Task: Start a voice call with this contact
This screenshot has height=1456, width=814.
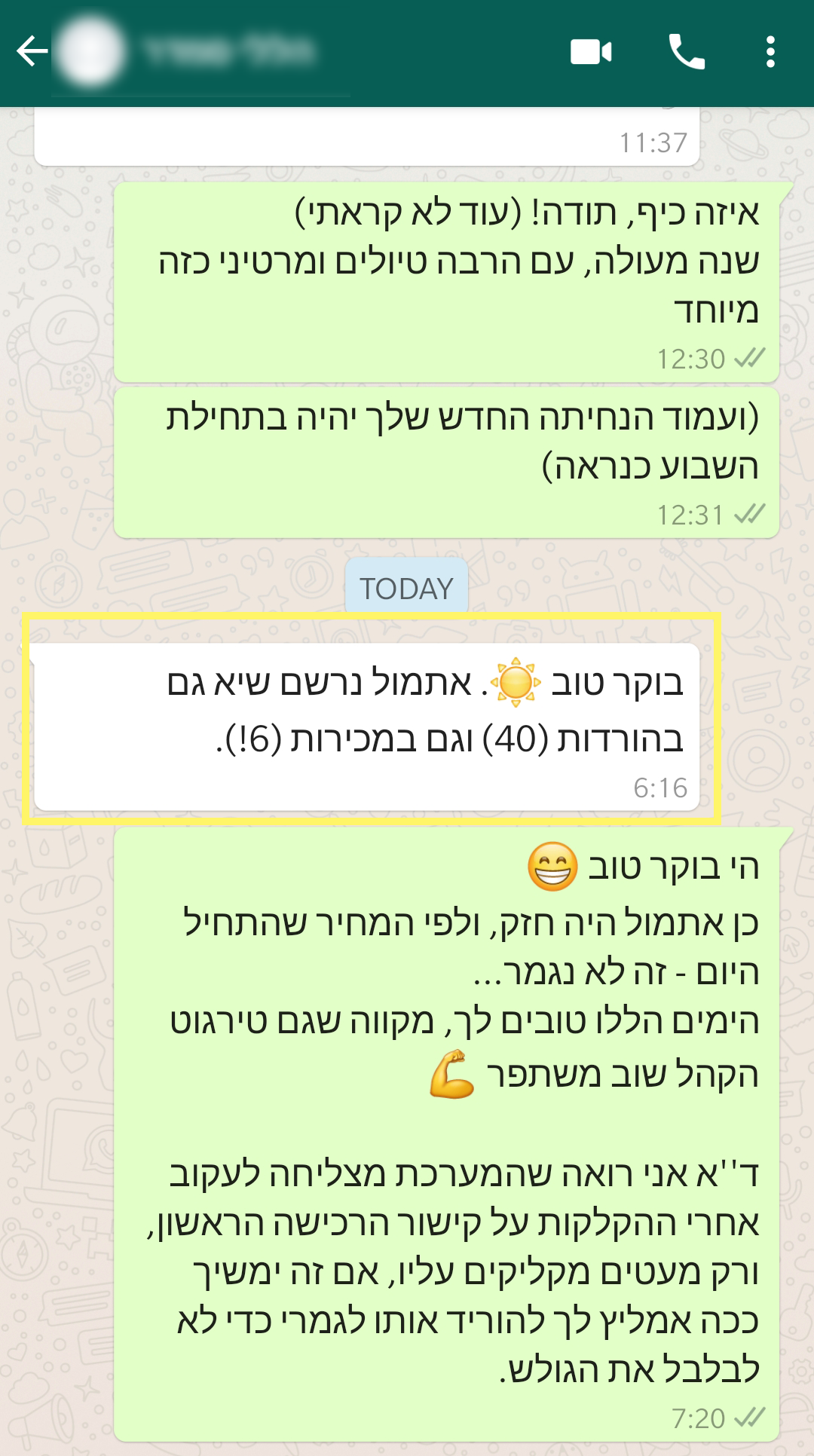Action: pyautogui.click(x=687, y=52)
